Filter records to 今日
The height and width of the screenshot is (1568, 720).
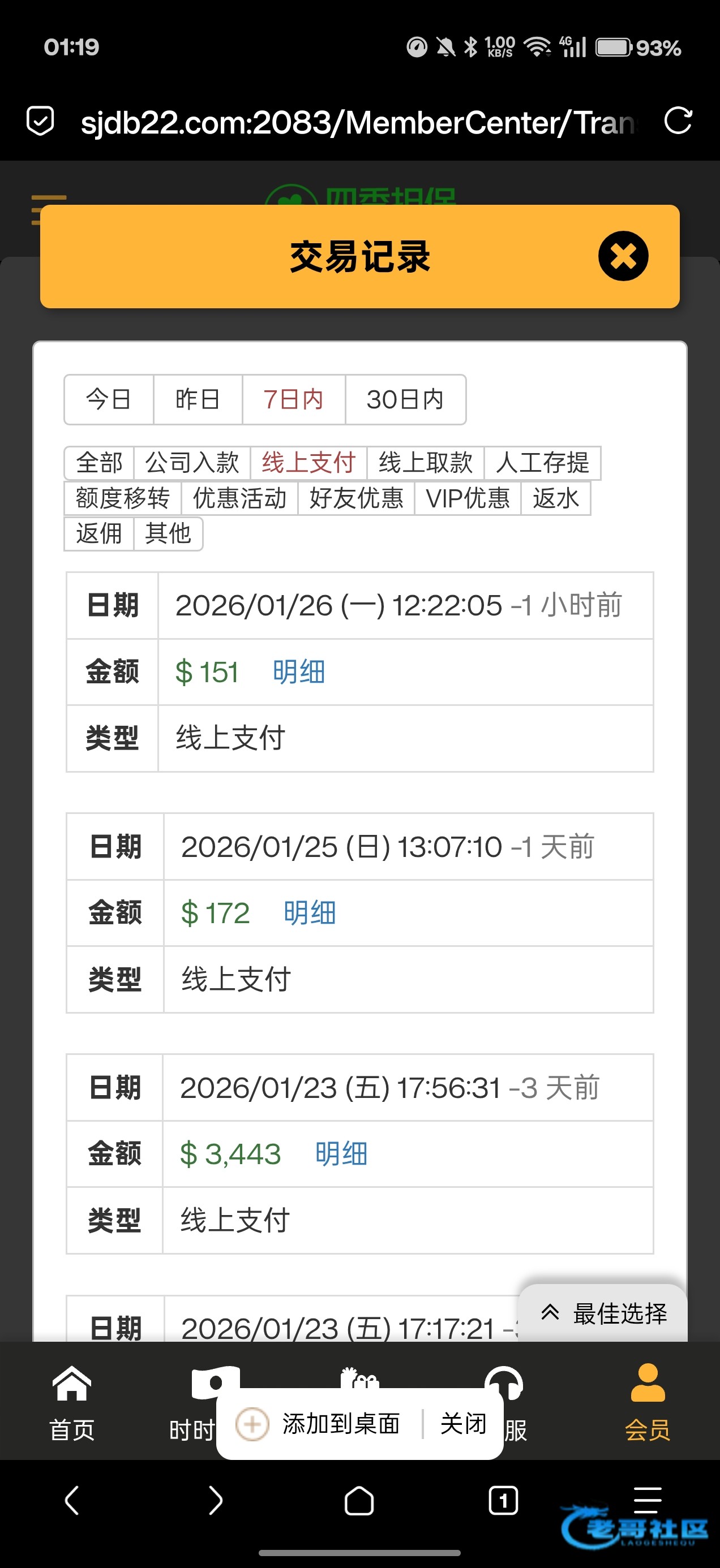pos(109,399)
